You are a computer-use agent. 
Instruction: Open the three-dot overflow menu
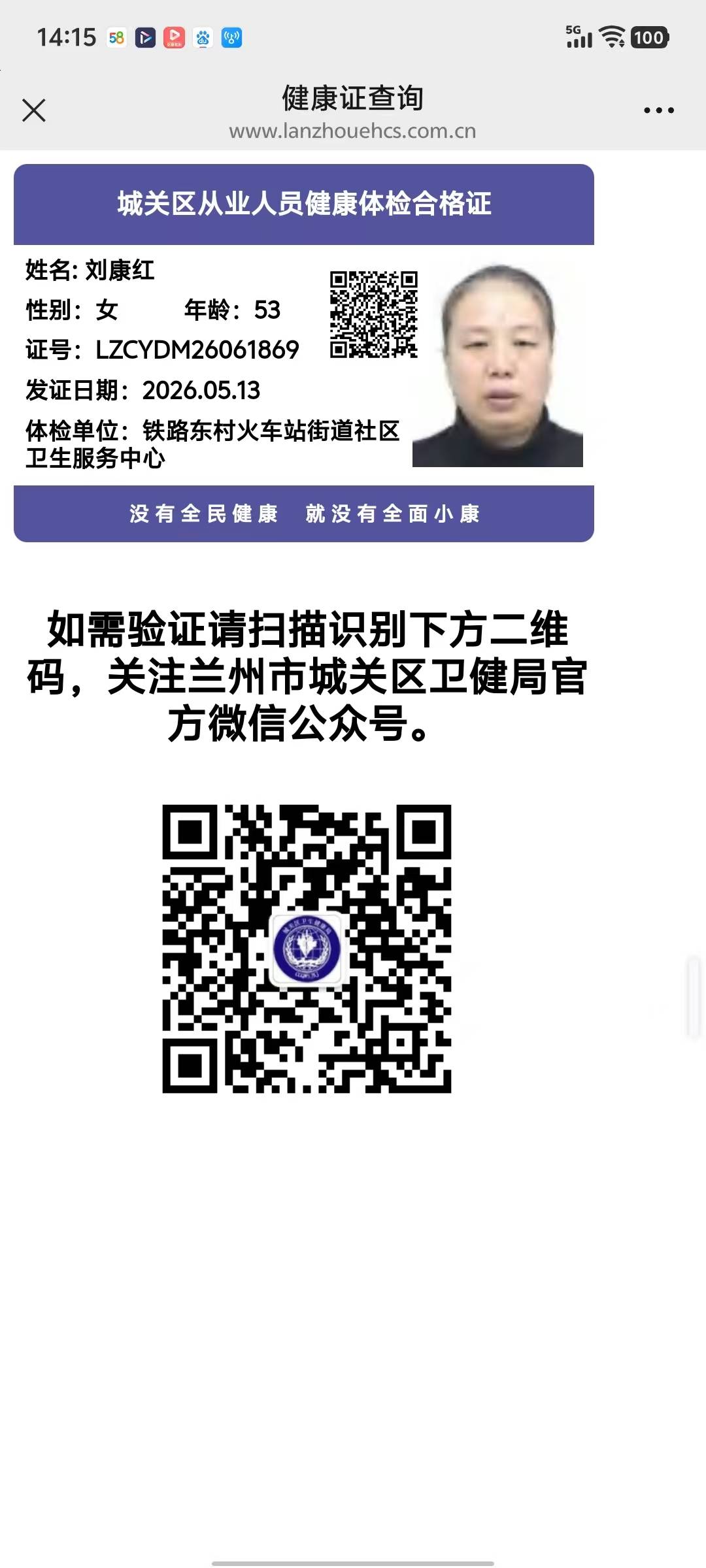pos(658,110)
